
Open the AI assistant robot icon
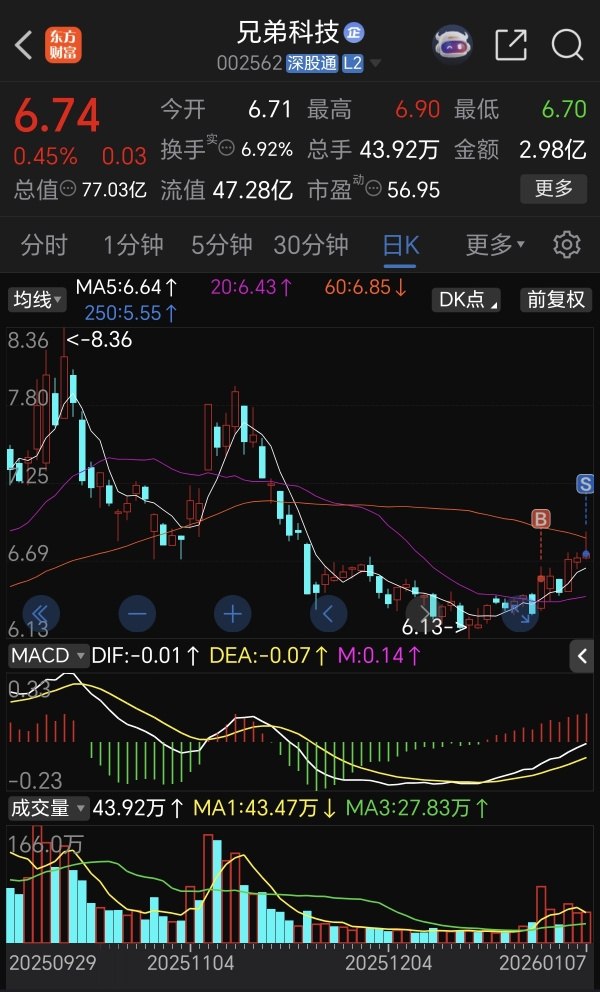(x=453, y=45)
